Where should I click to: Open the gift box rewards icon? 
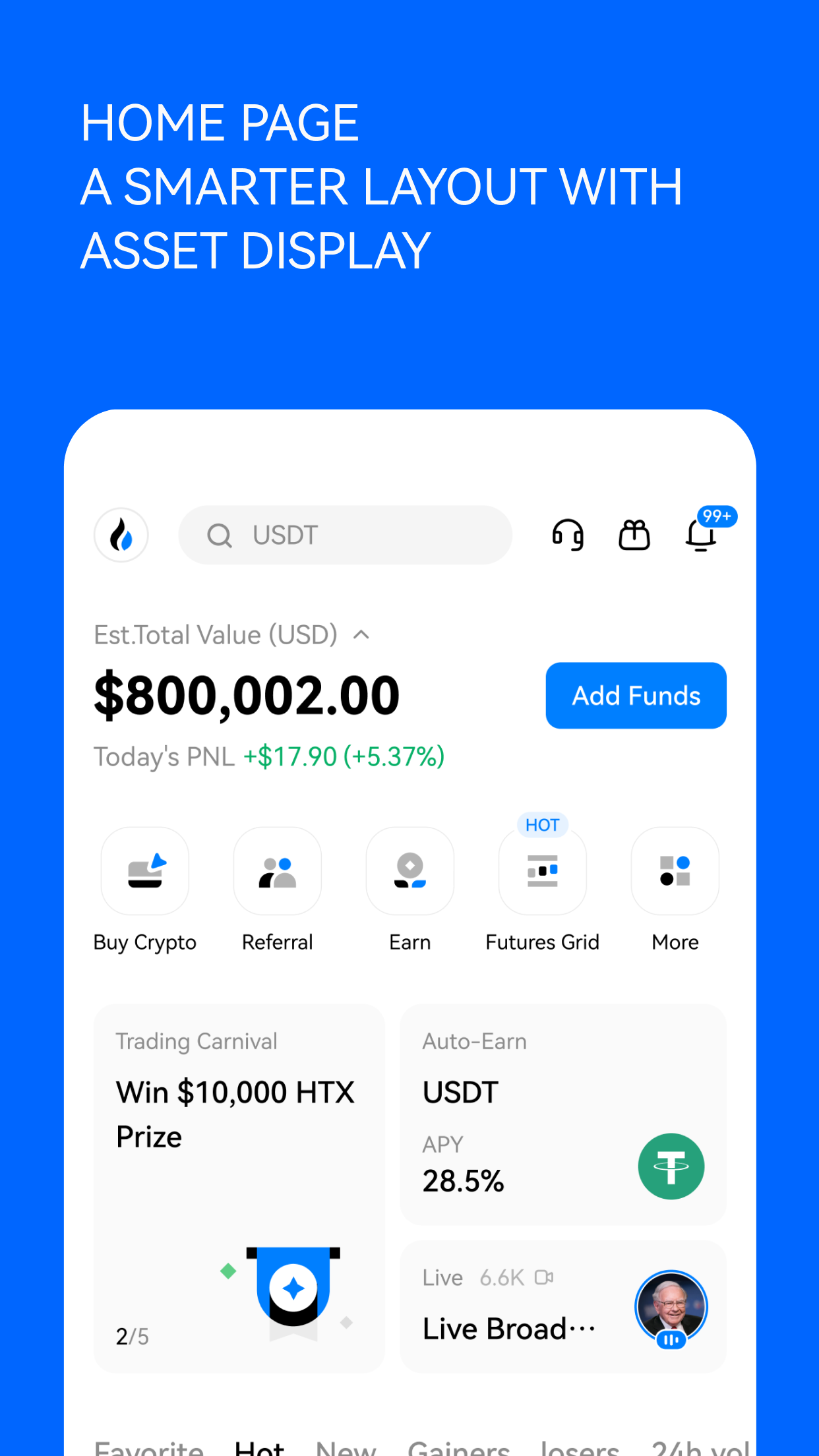click(x=634, y=535)
